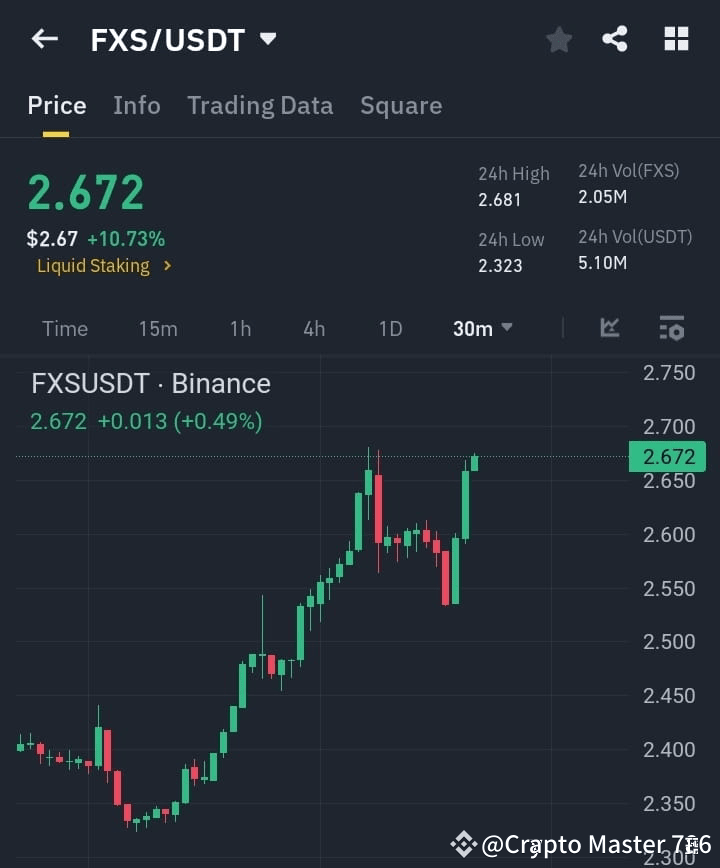Open the Liquid Staking page

coord(95,266)
